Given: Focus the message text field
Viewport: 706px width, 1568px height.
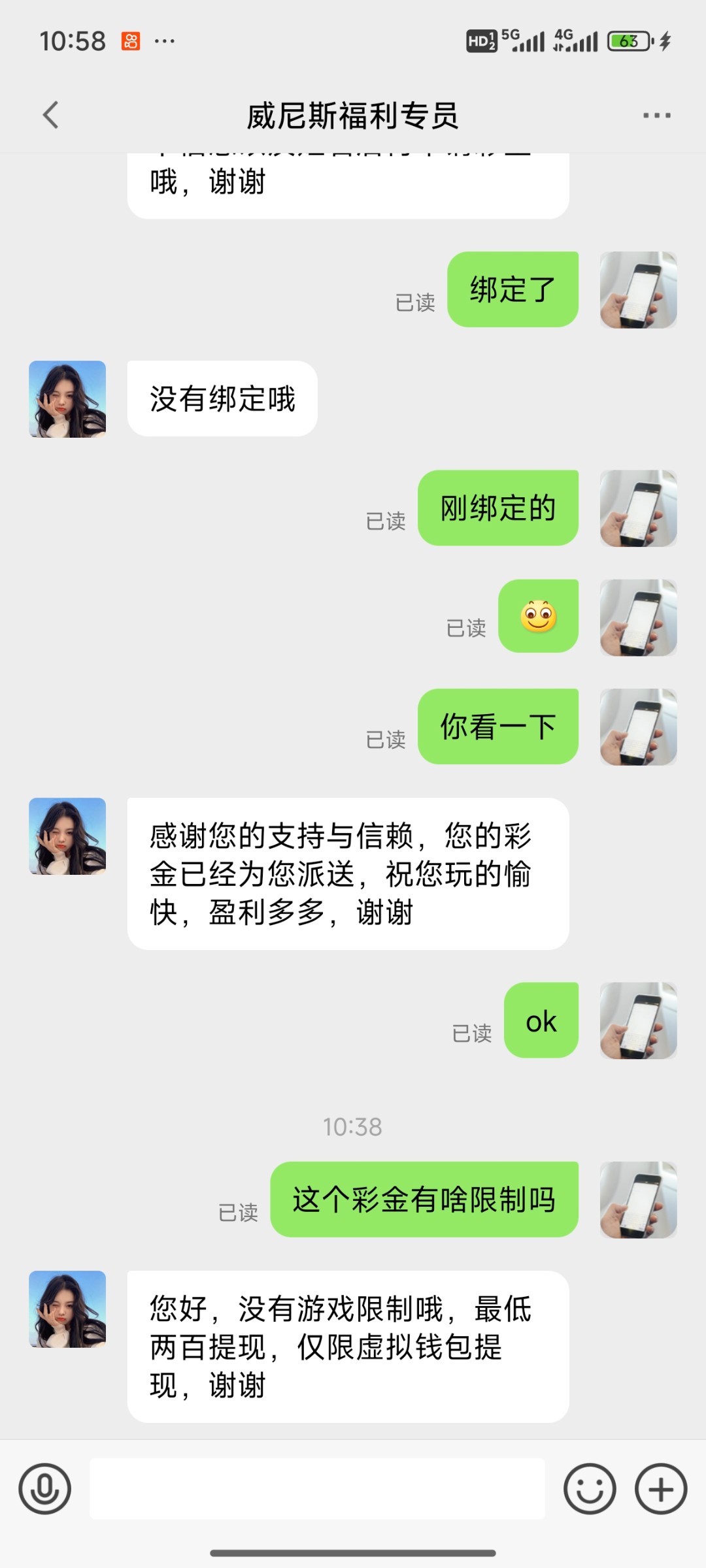Looking at the screenshot, I should point(317,1489).
